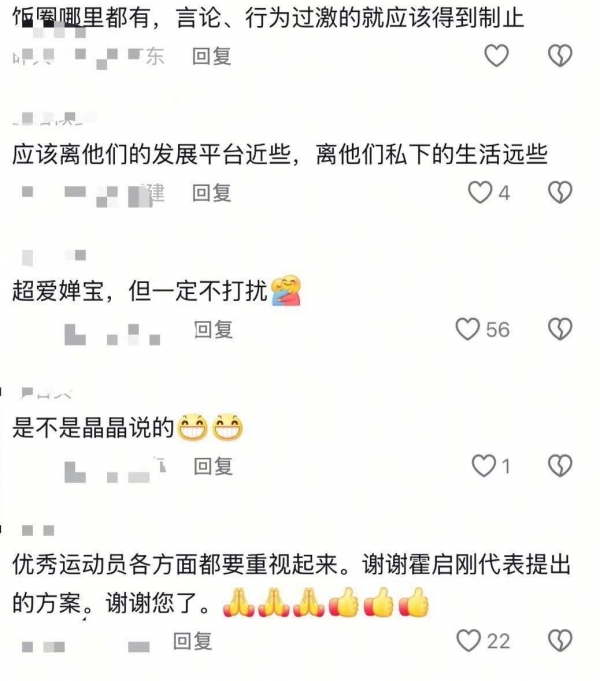Dislike the comment thanking 霍启刚代表
The height and width of the screenshot is (681, 600).
(560, 640)
